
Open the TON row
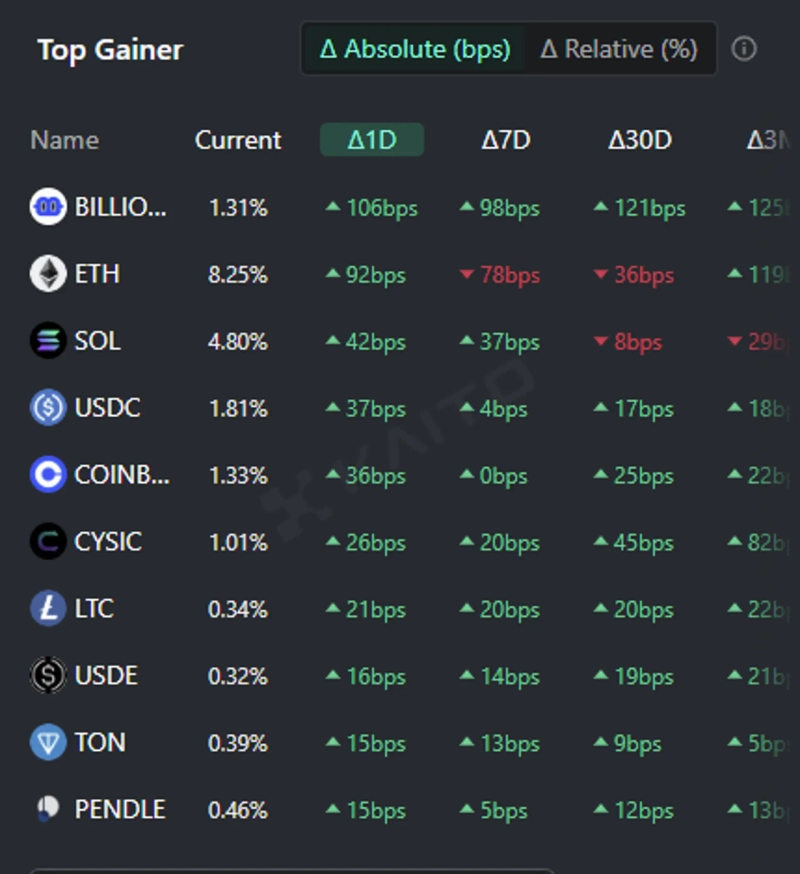pyautogui.click(x=99, y=743)
